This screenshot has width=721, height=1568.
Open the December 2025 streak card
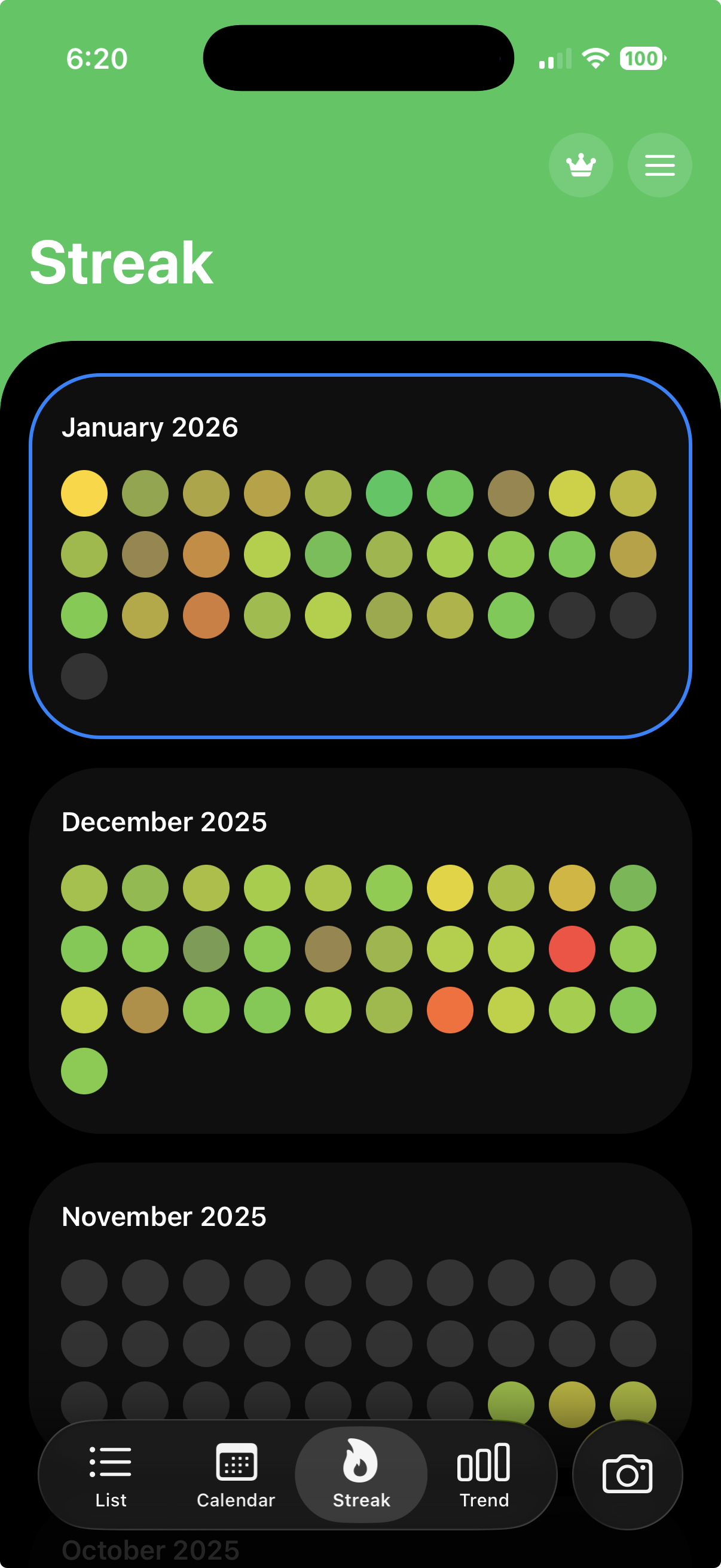pos(360,821)
